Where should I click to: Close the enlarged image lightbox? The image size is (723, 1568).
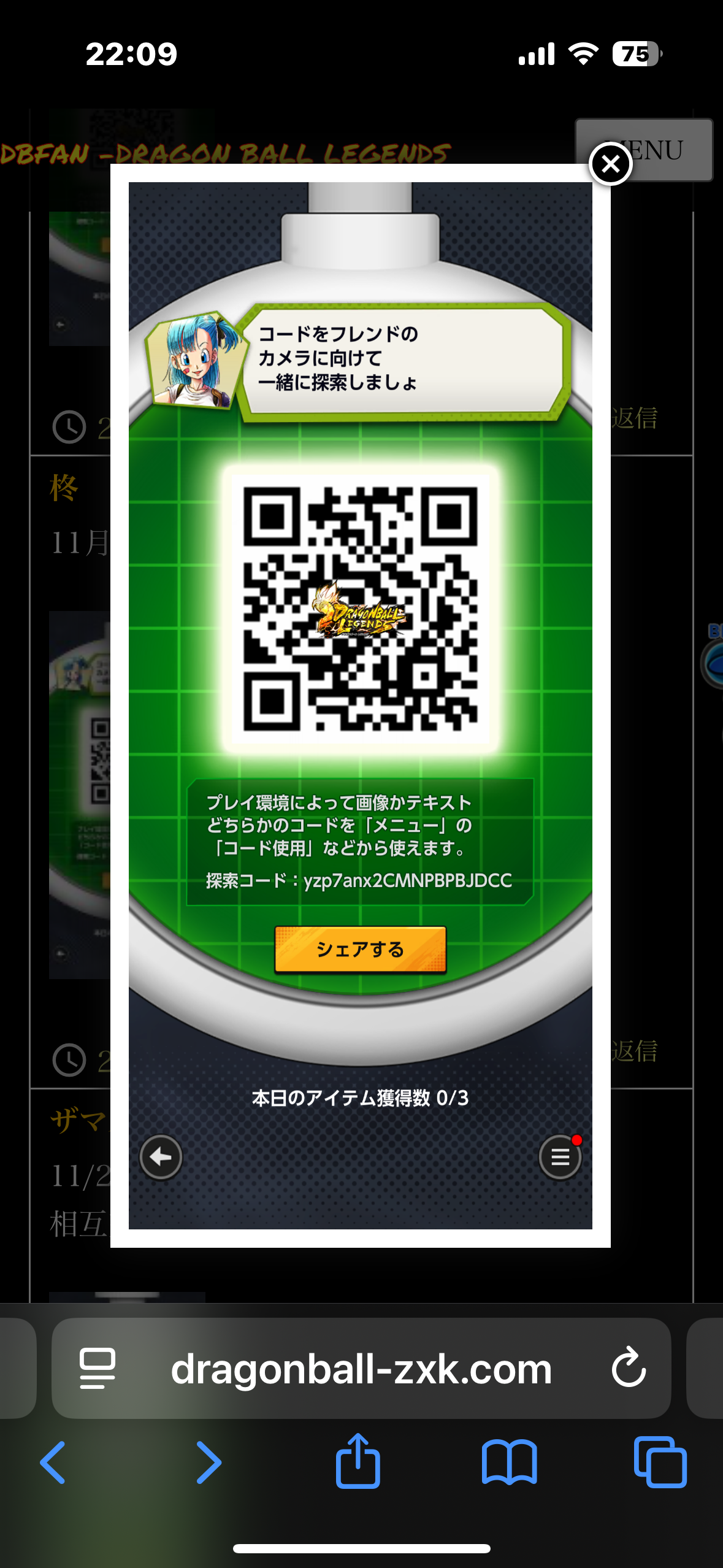(610, 164)
